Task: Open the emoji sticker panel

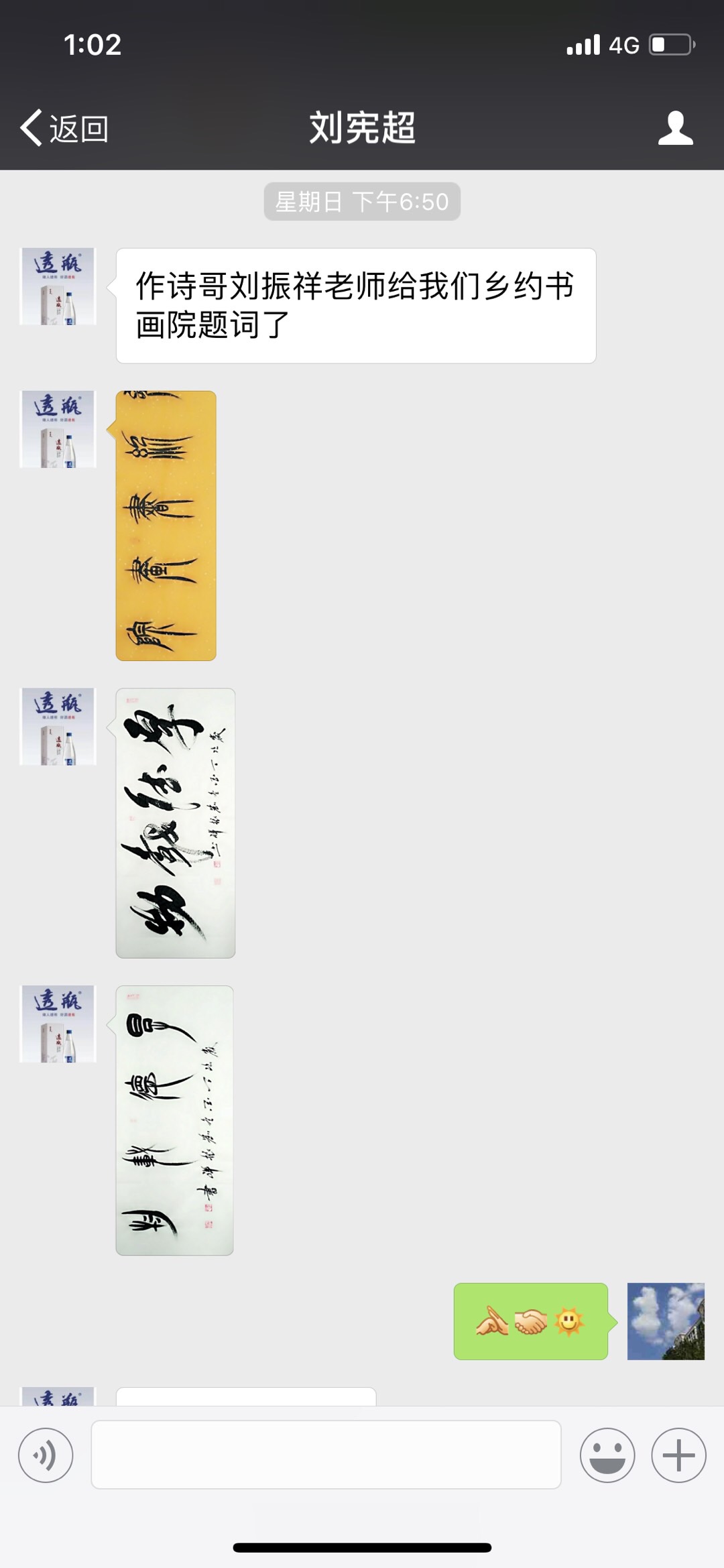Action: (607, 1455)
